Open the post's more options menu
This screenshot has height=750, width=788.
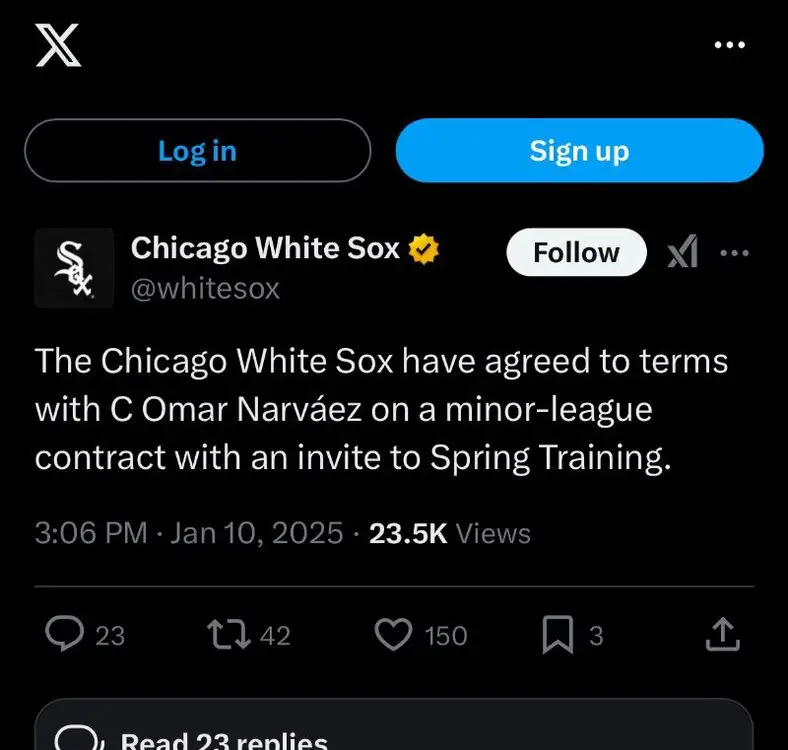735,253
